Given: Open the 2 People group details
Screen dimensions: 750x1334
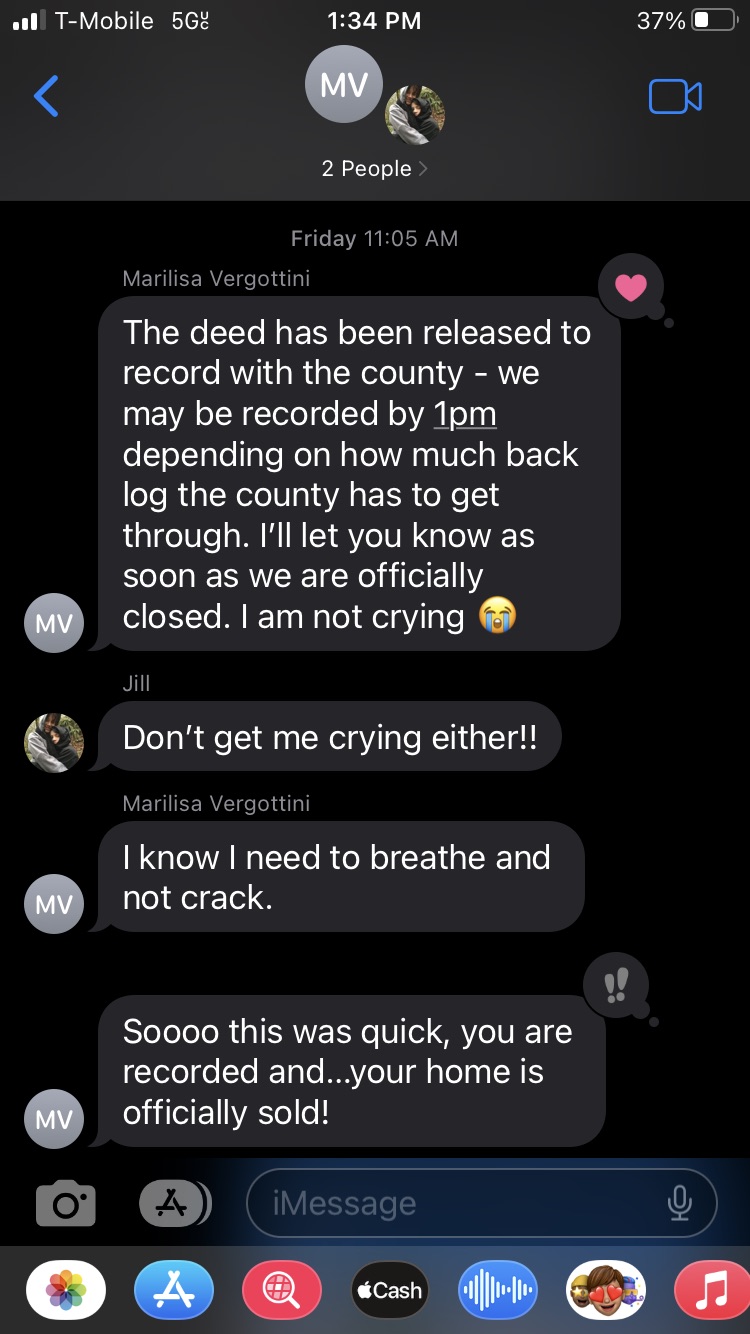Looking at the screenshot, I should coord(374,168).
